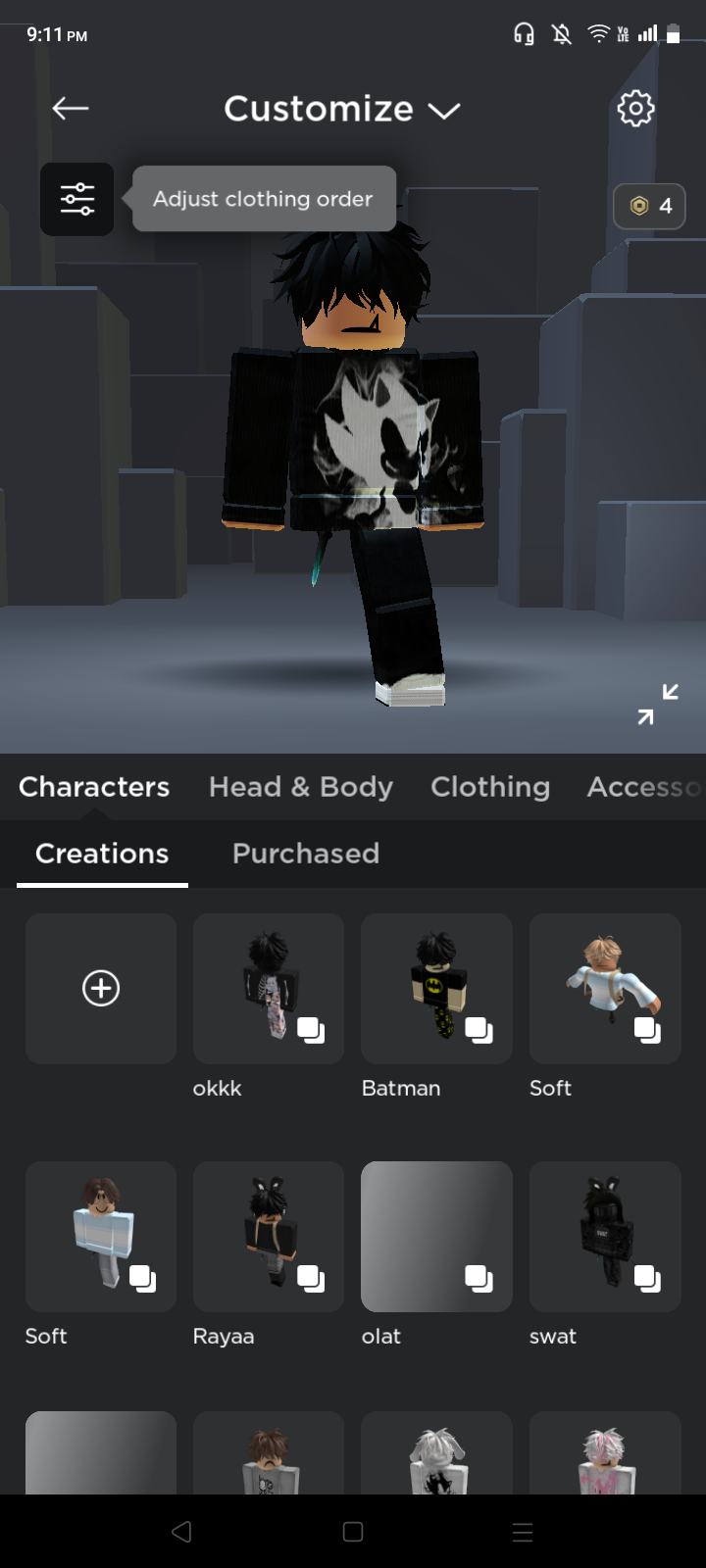Image resolution: width=706 pixels, height=1568 pixels.
Task: Toggle the avatar fullscreen view arrows
Action: tap(658, 704)
